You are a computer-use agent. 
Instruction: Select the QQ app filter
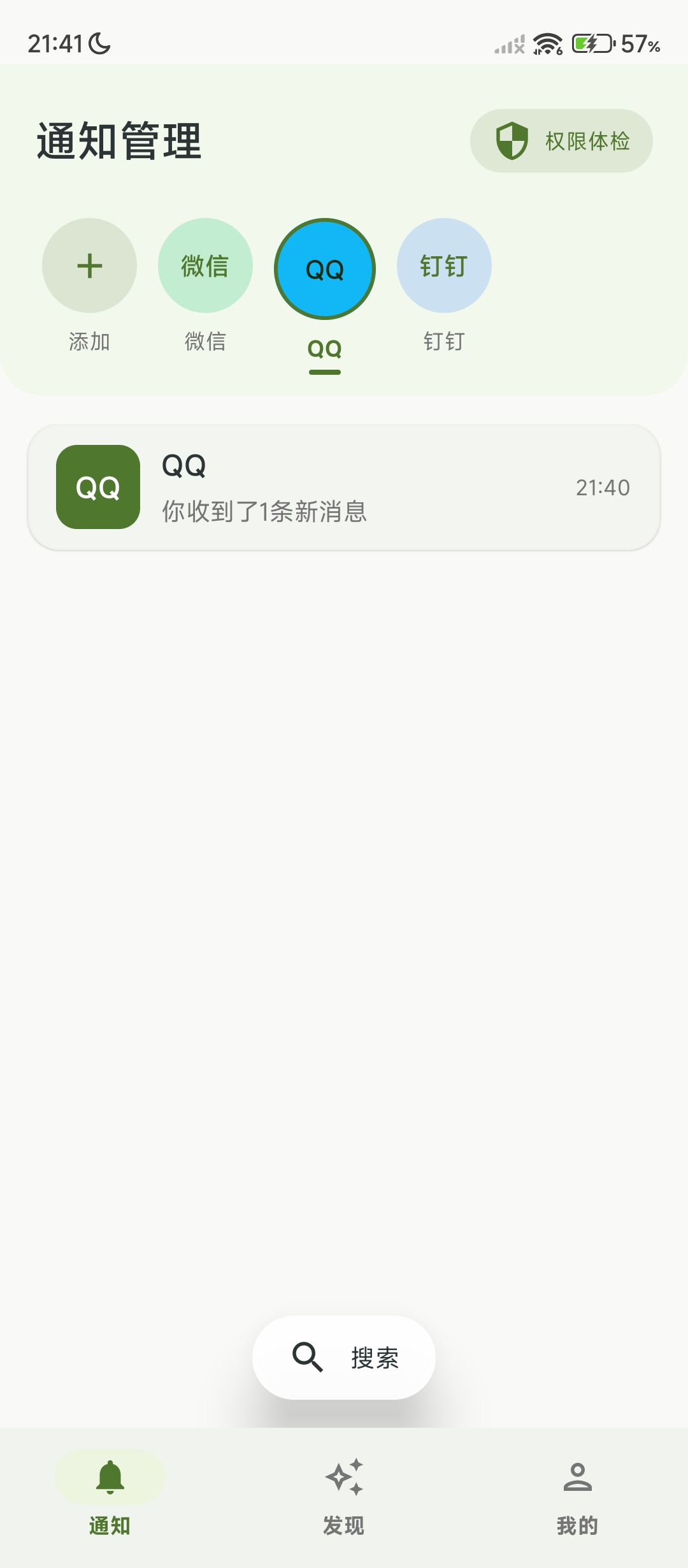point(325,269)
